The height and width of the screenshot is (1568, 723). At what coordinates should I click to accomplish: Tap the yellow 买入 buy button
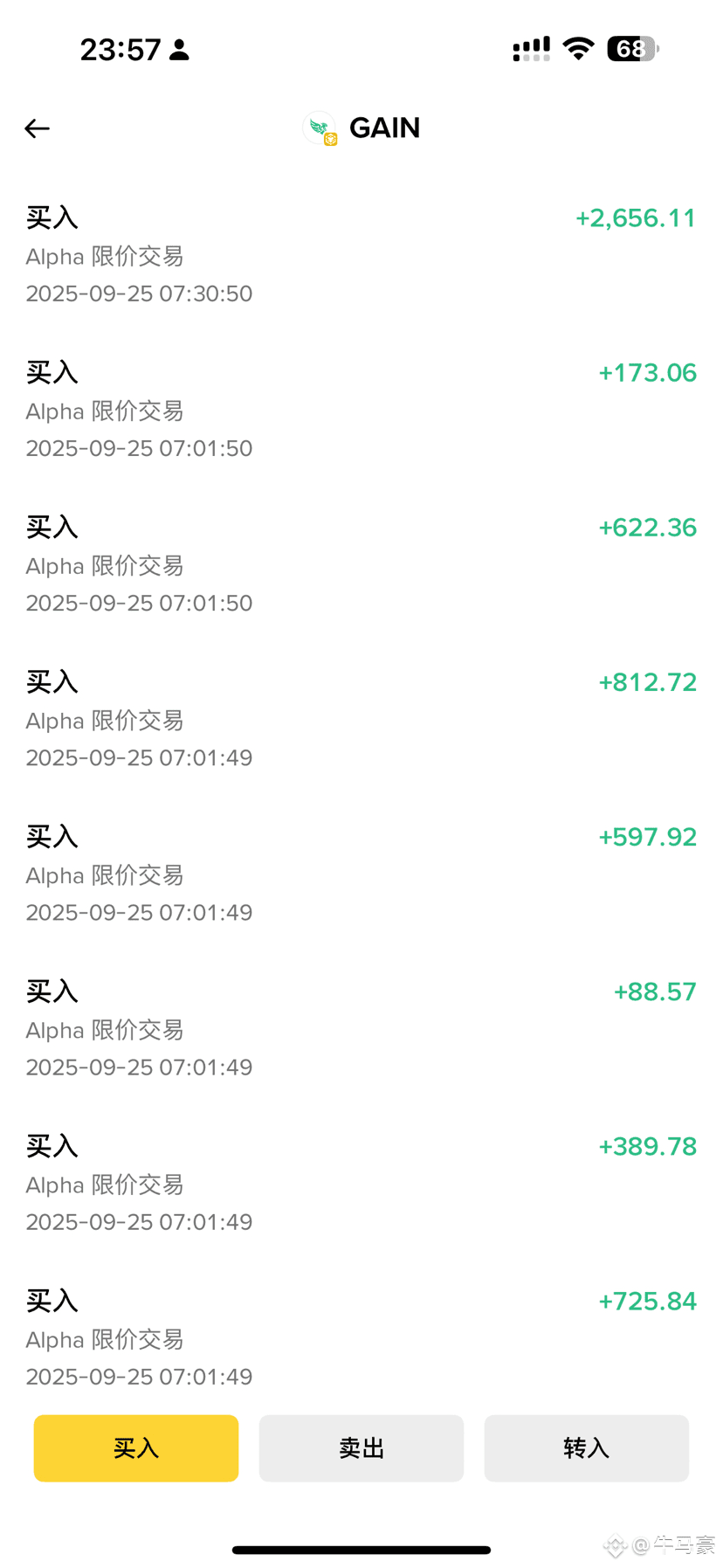pos(136,1447)
